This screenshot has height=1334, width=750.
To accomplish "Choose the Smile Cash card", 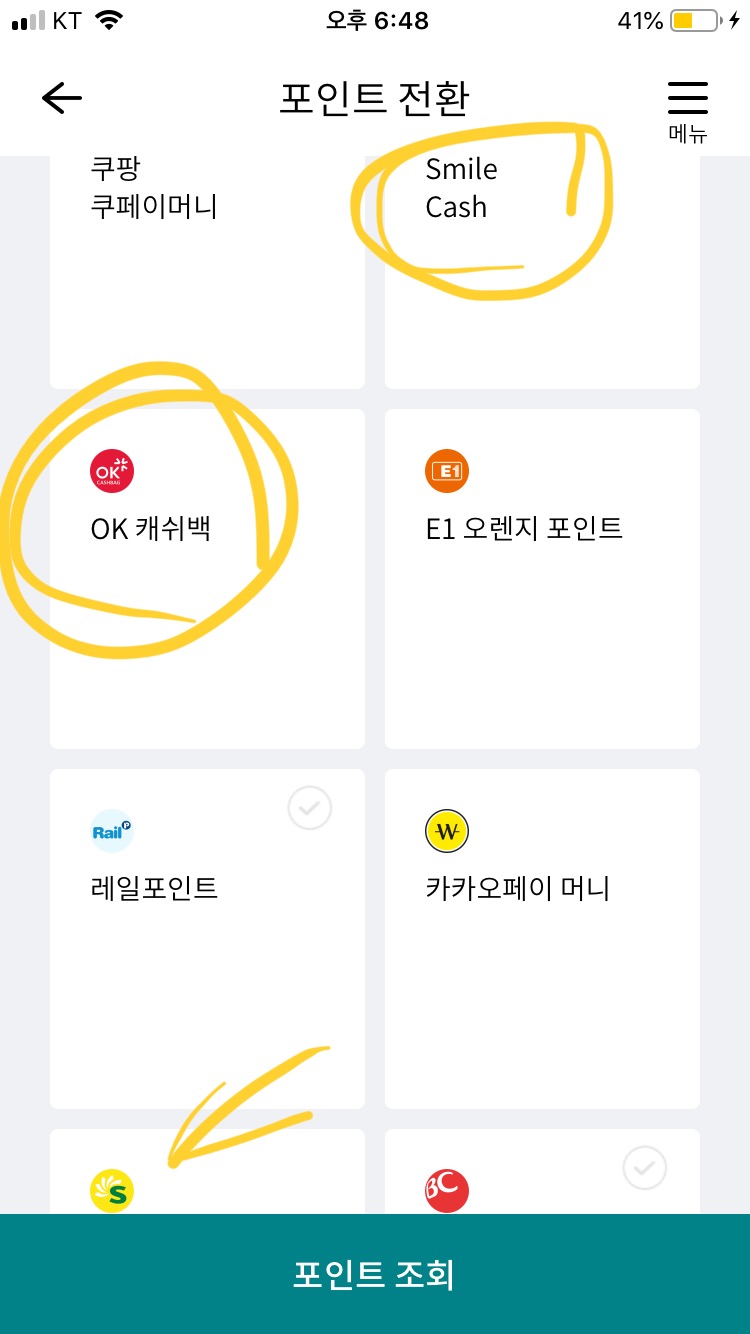I will (x=542, y=270).
